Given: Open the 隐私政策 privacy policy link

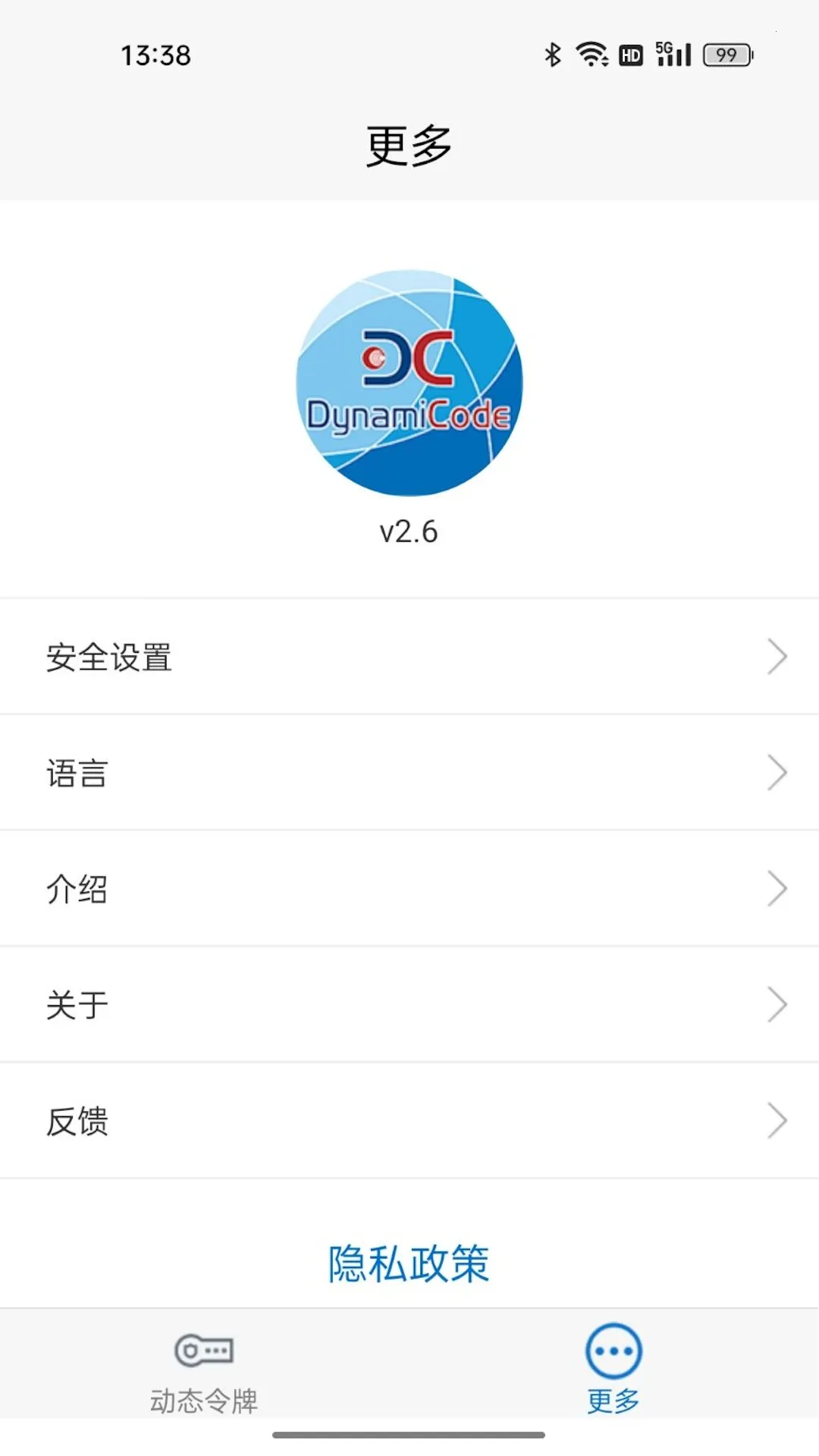Looking at the screenshot, I should click(408, 1262).
